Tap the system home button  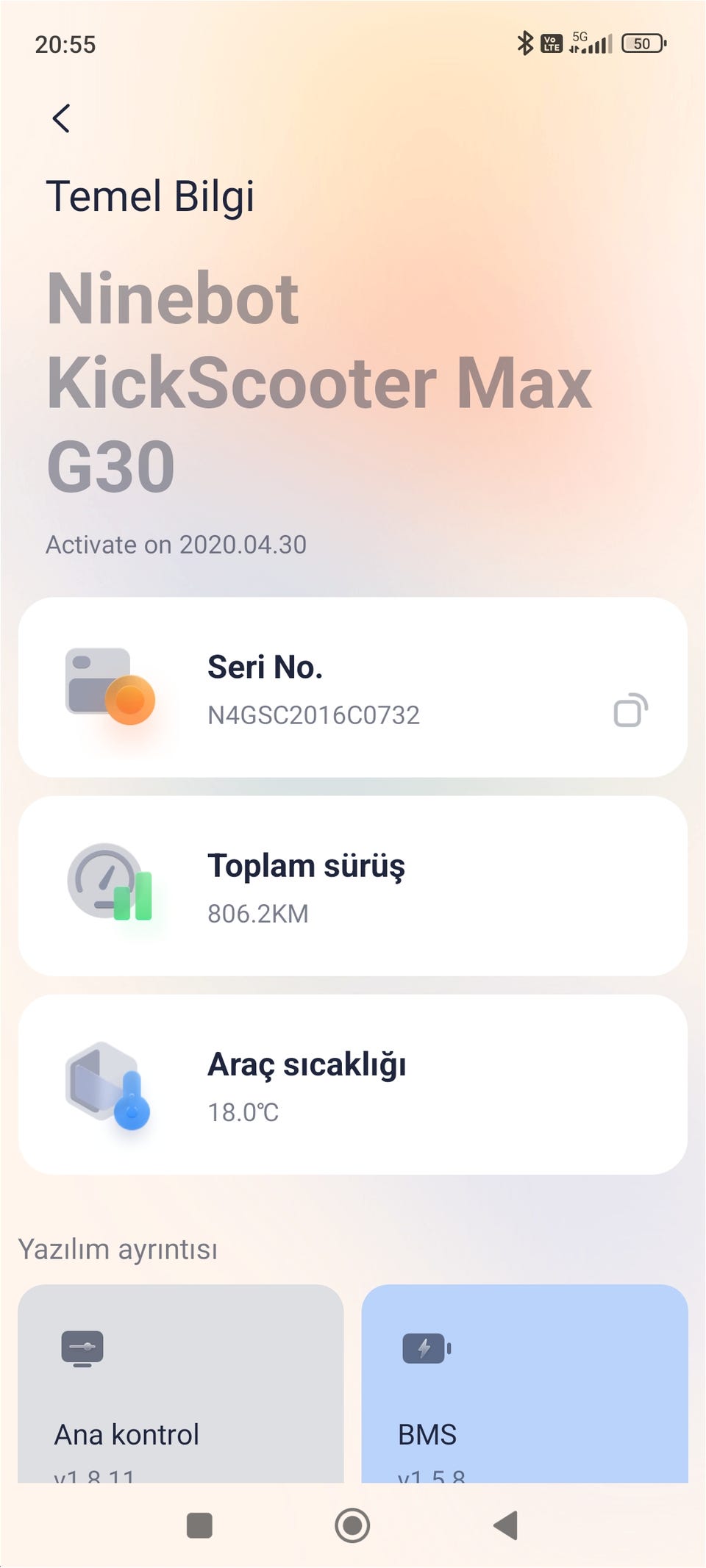coord(352,1525)
